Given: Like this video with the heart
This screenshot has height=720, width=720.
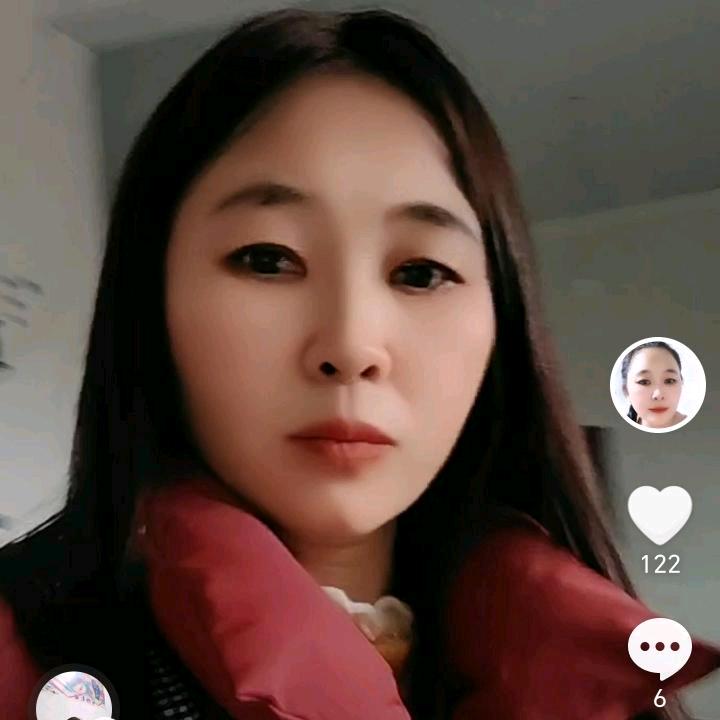Looking at the screenshot, I should [x=659, y=514].
